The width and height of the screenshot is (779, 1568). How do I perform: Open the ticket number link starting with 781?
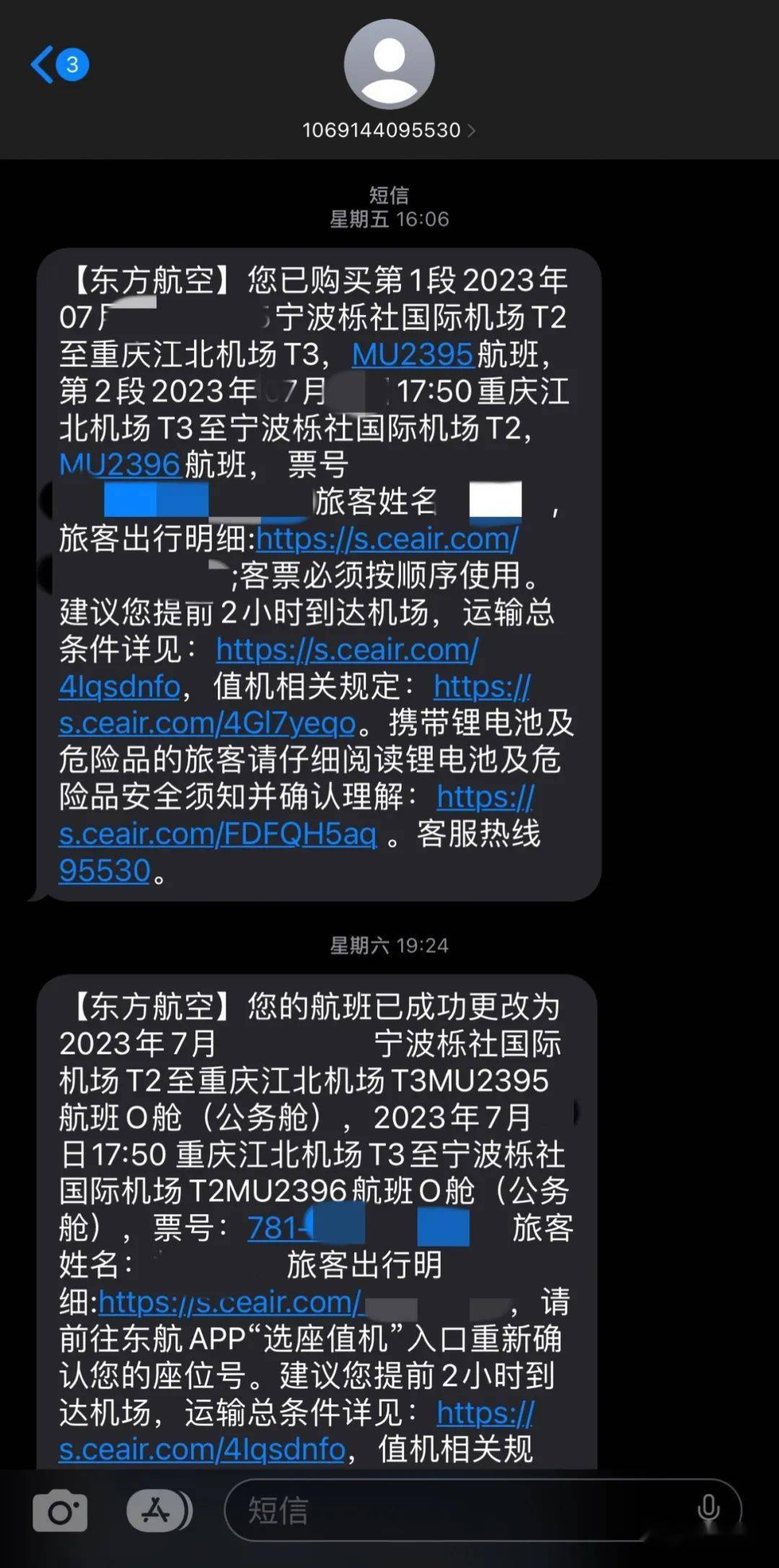click(x=276, y=1228)
